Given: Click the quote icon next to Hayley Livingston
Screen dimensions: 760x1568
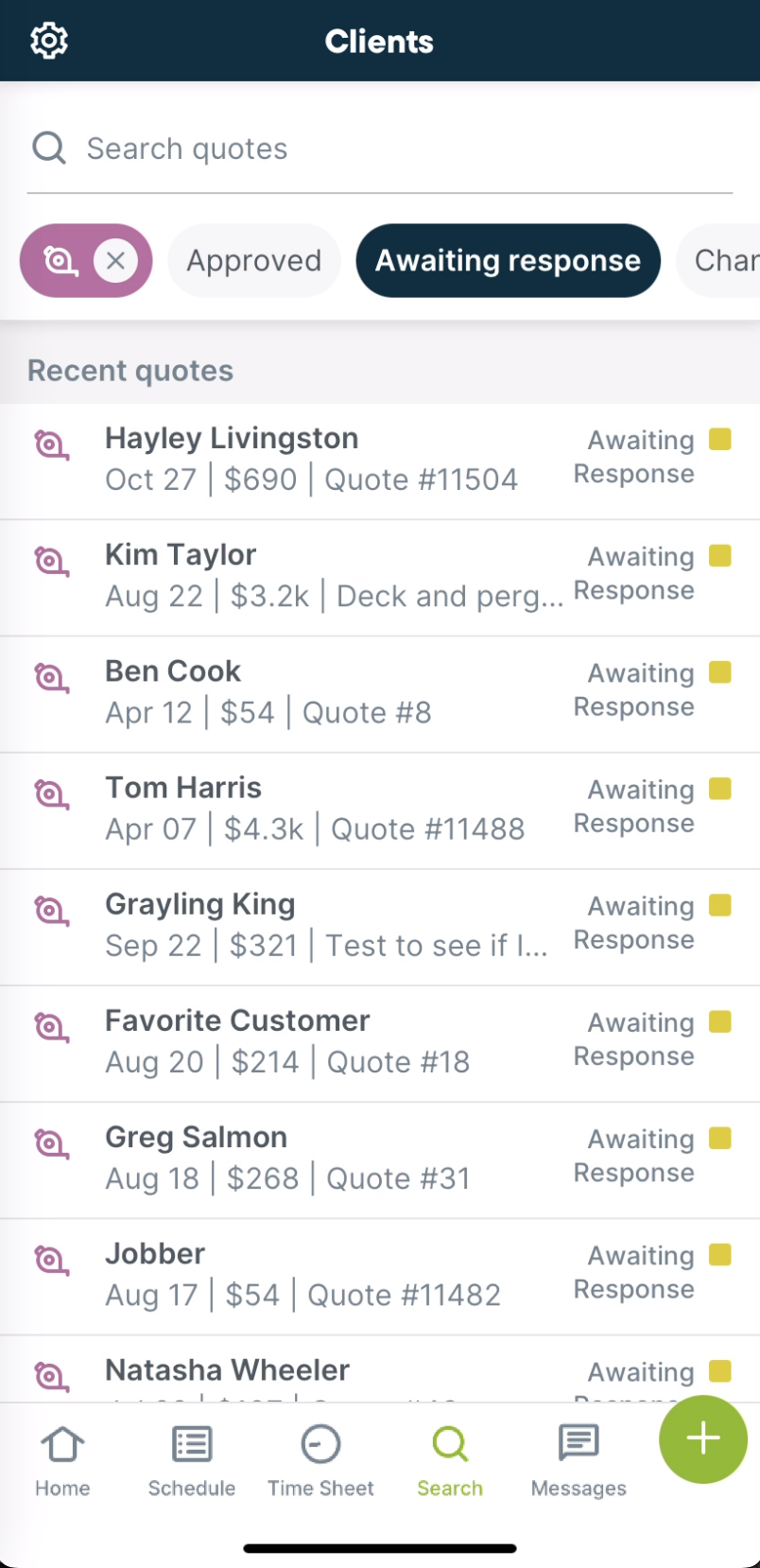Looking at the screenshot, I should point(51,445).
